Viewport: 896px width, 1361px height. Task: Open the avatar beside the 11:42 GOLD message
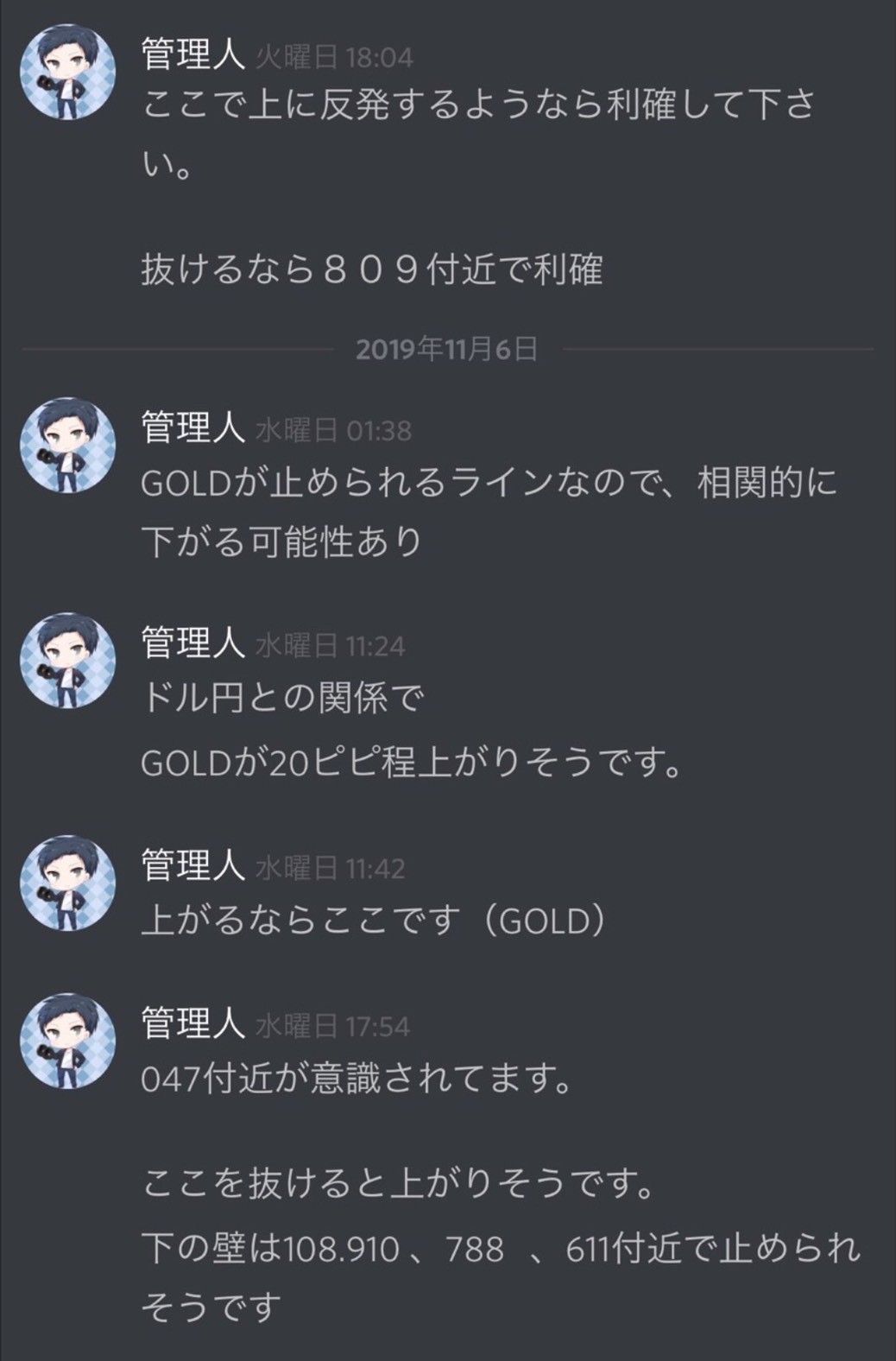point(67,882)
